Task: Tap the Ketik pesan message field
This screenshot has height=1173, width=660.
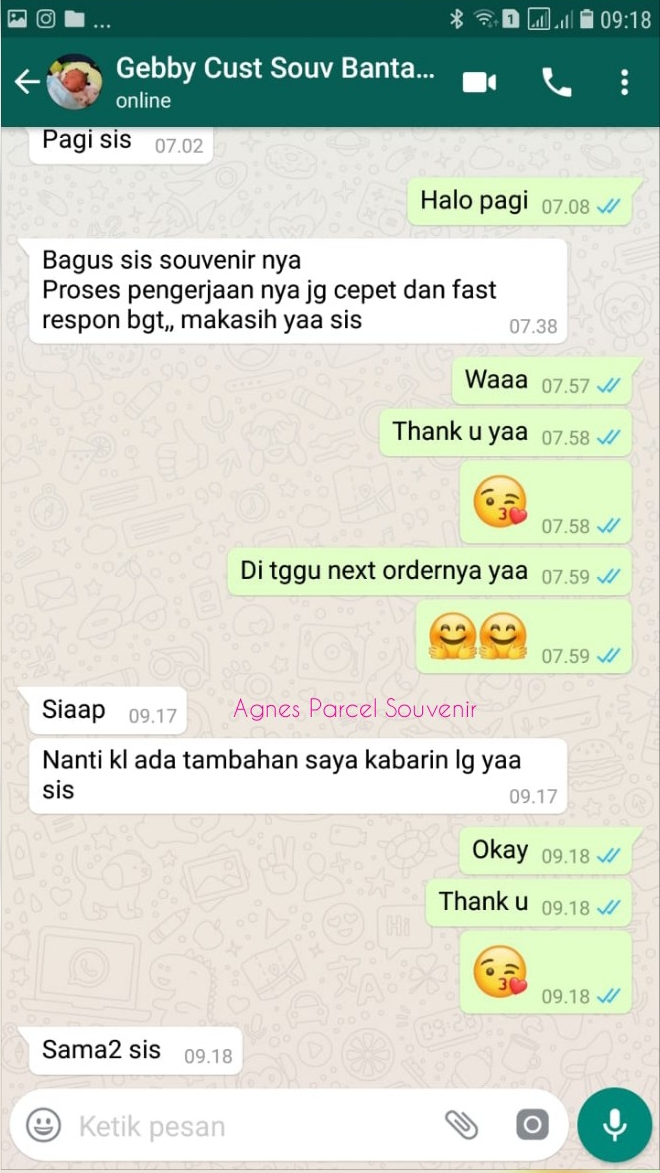Action: click(254, 1126)
